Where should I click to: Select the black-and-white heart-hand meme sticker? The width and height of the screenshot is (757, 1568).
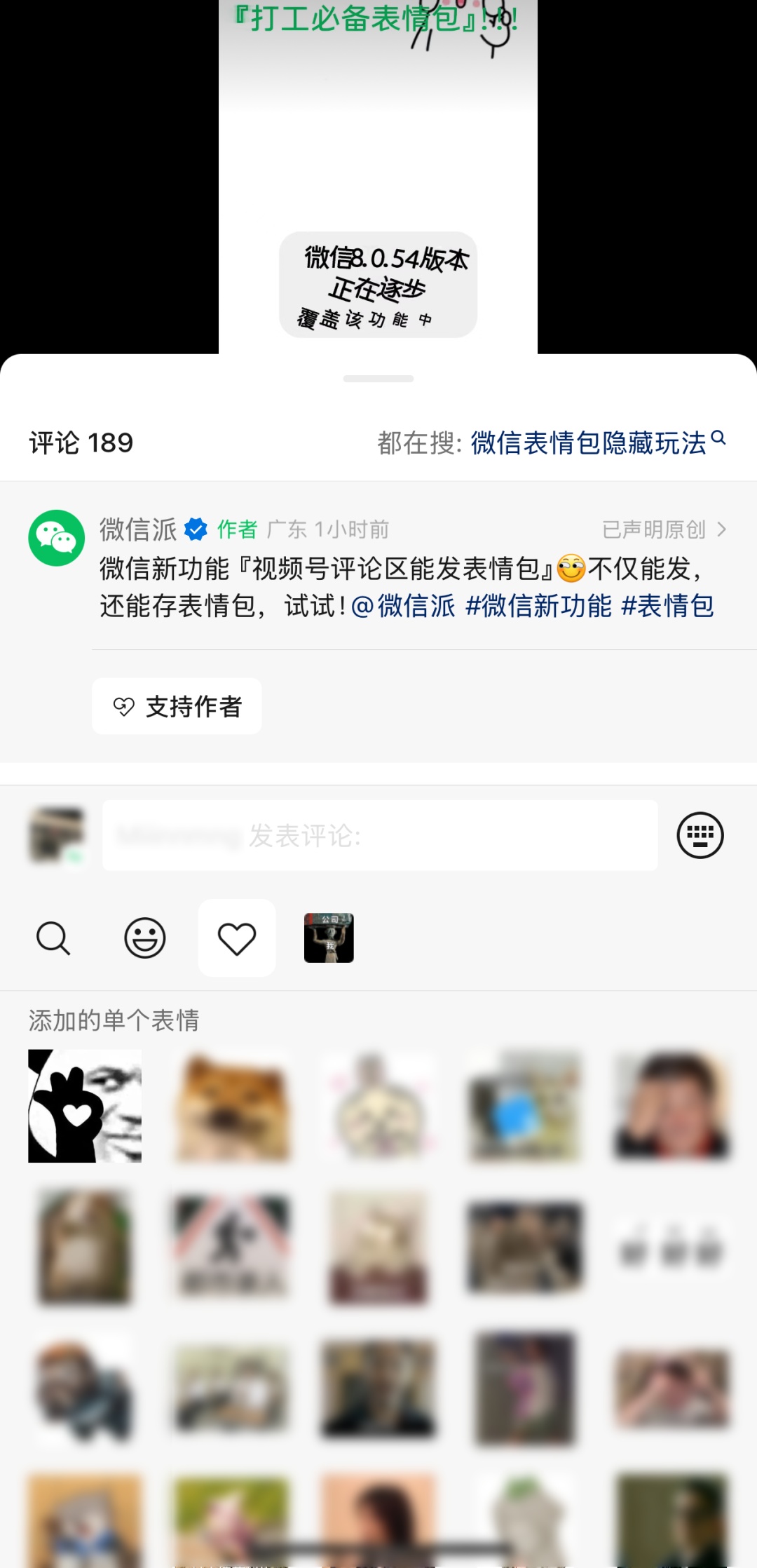(84, 1106)
